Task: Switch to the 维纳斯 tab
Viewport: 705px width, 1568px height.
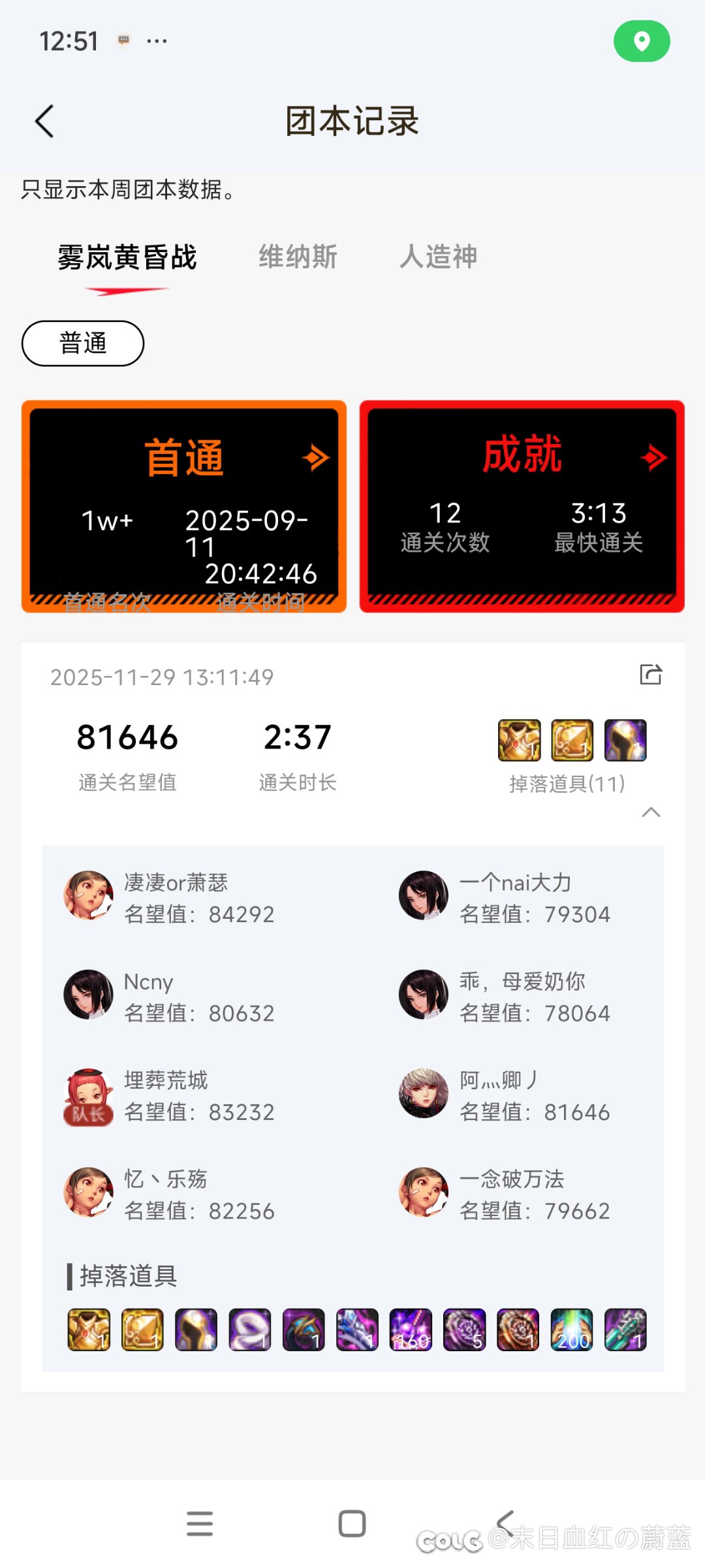Action: pyautogui.click(x=298, y=257)
